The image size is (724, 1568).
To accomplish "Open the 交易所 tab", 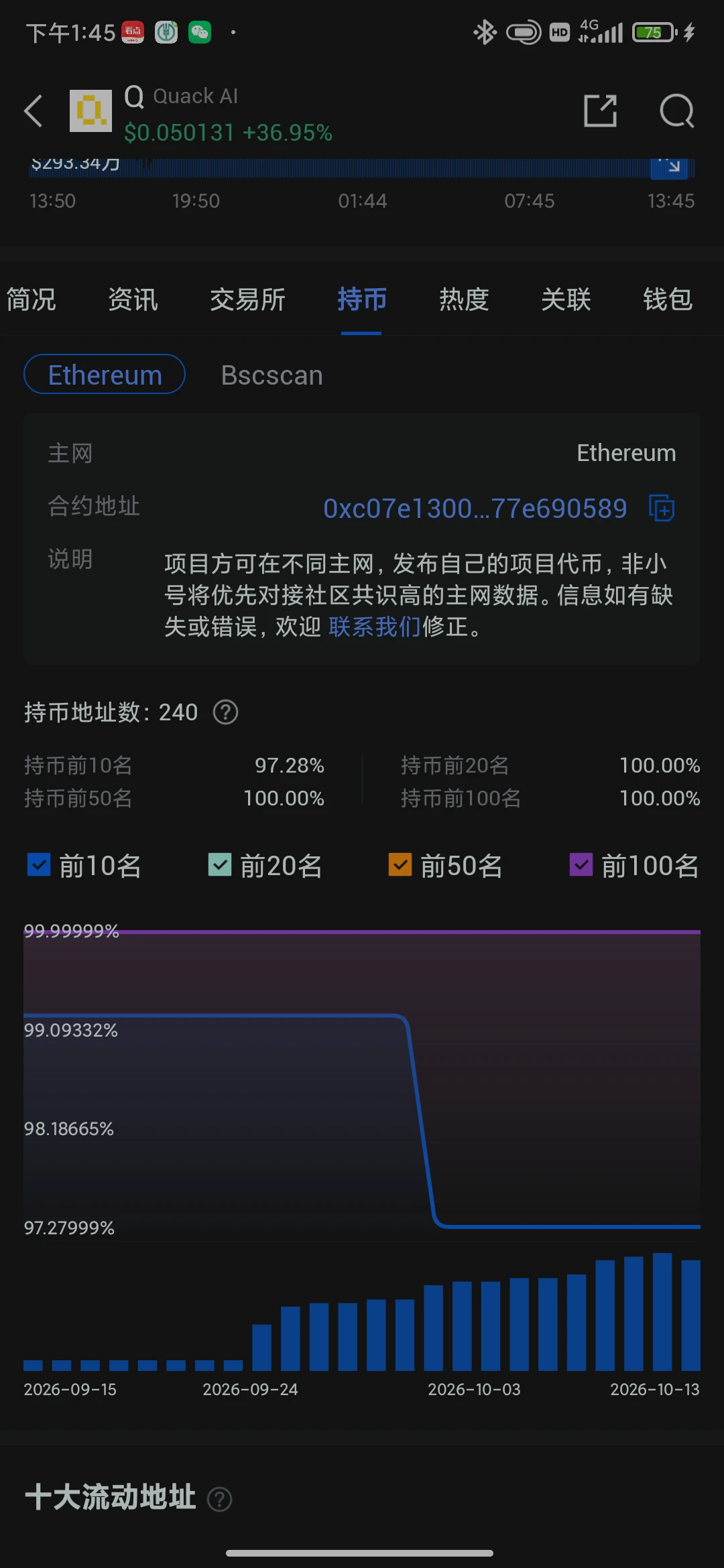I will [247, 300].
